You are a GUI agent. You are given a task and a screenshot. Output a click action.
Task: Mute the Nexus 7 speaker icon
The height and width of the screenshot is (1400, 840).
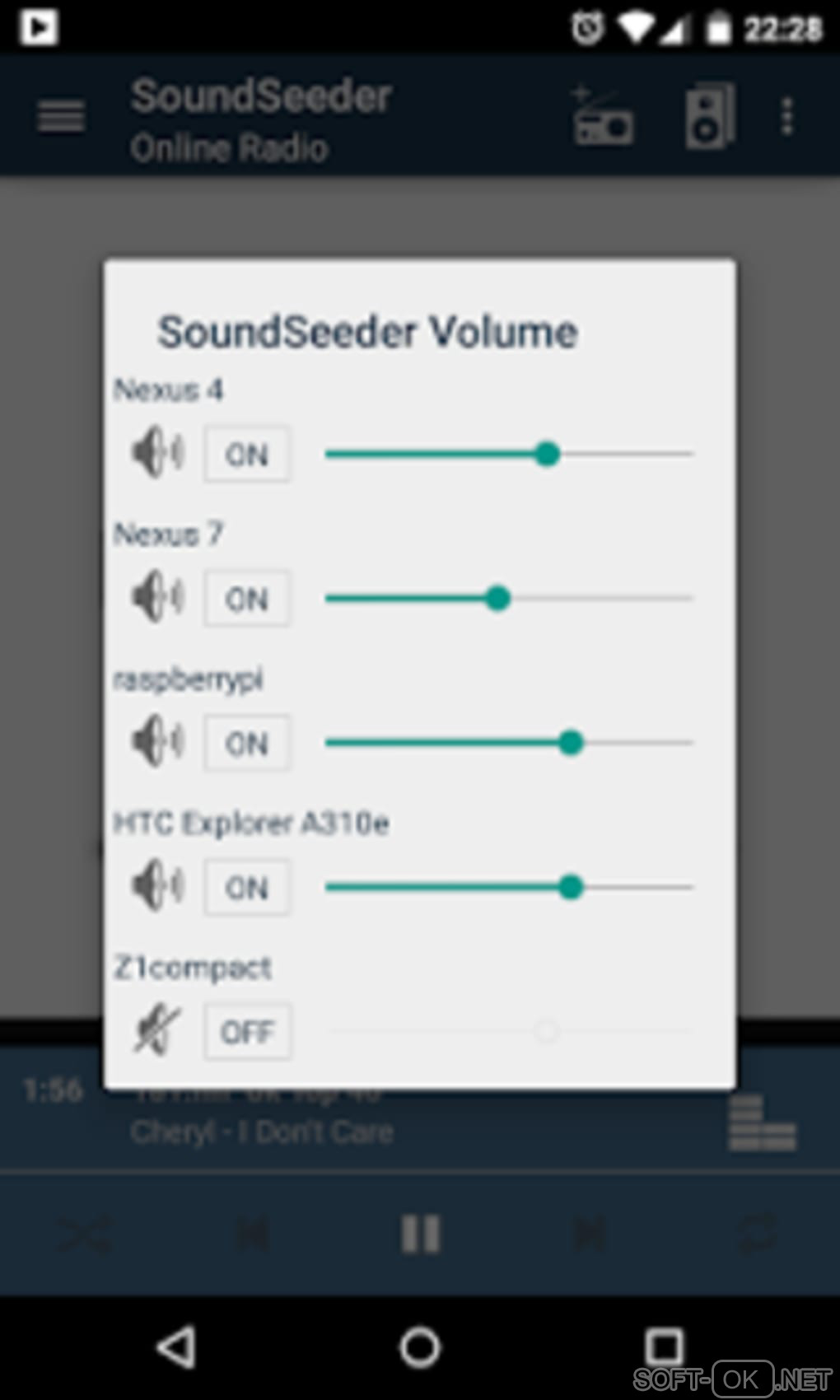tap(157, 597)
